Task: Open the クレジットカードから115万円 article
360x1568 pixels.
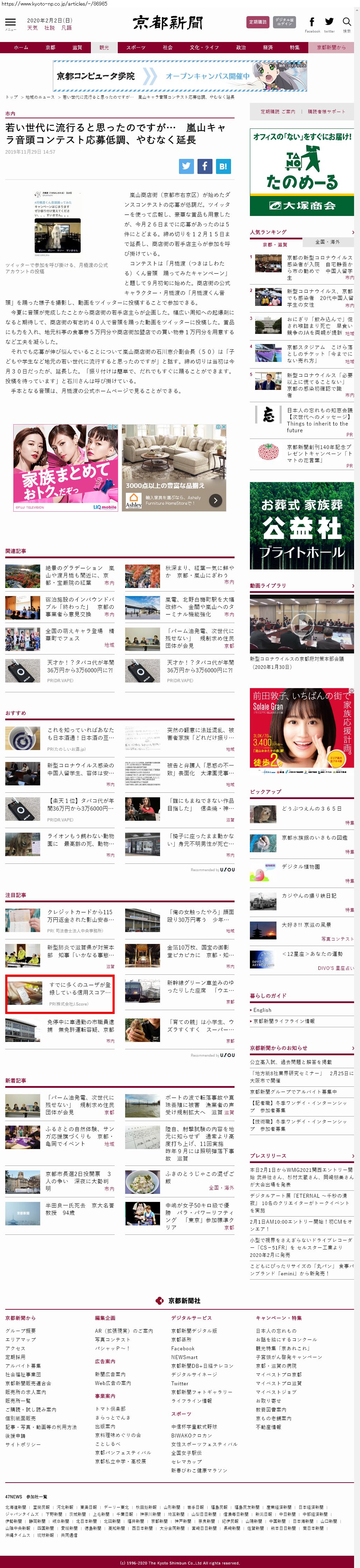Action: click(80, 915)
